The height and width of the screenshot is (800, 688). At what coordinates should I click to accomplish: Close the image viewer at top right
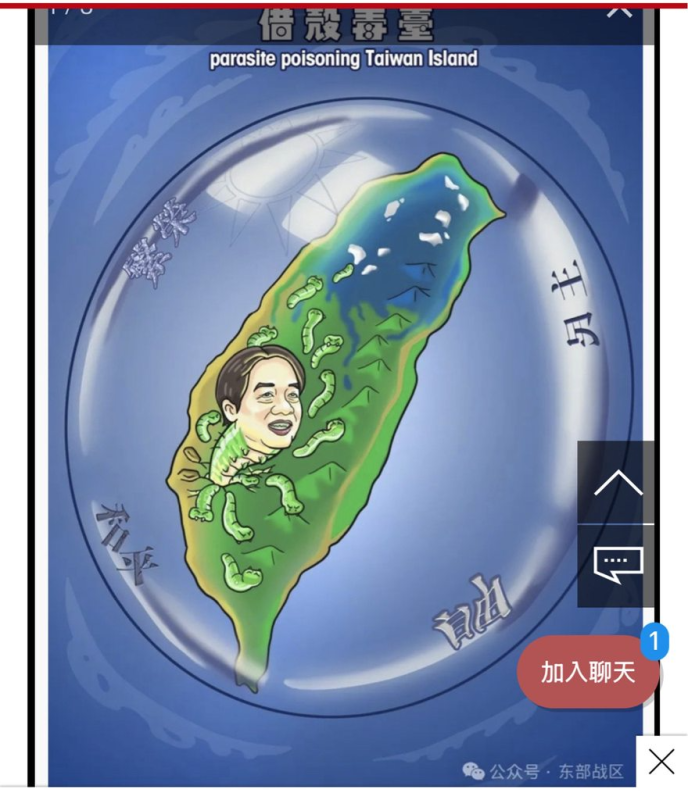(619, 10)
